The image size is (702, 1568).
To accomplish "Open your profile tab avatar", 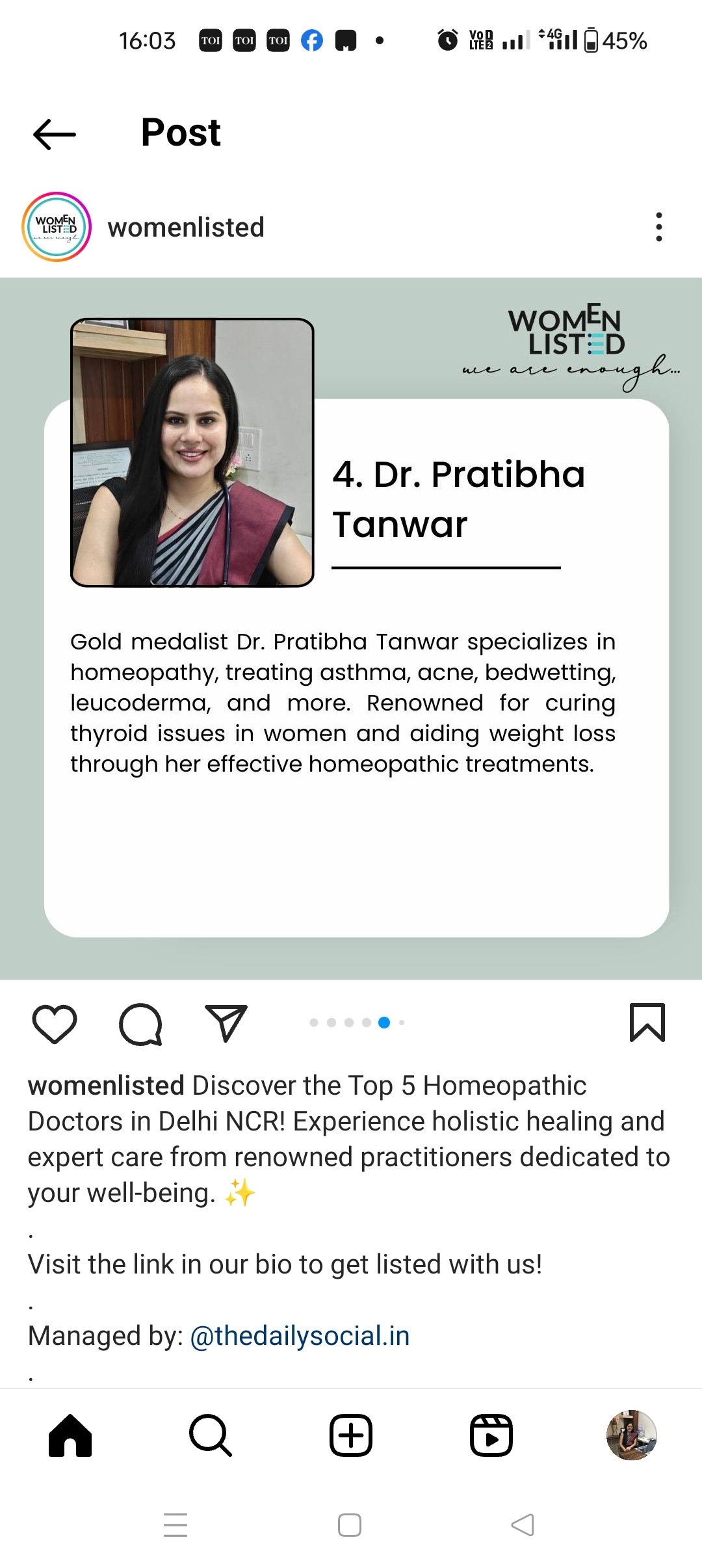I will (x=632, y=1435).
